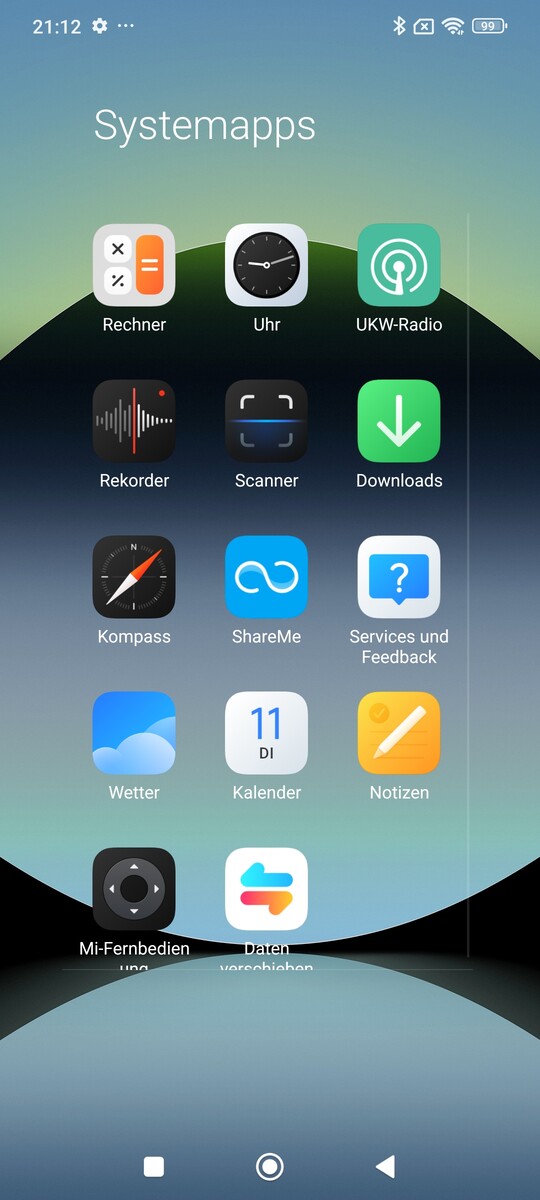Open the Downloads app
Viewport: 540px width, 1200px height.
pos(399,421)
